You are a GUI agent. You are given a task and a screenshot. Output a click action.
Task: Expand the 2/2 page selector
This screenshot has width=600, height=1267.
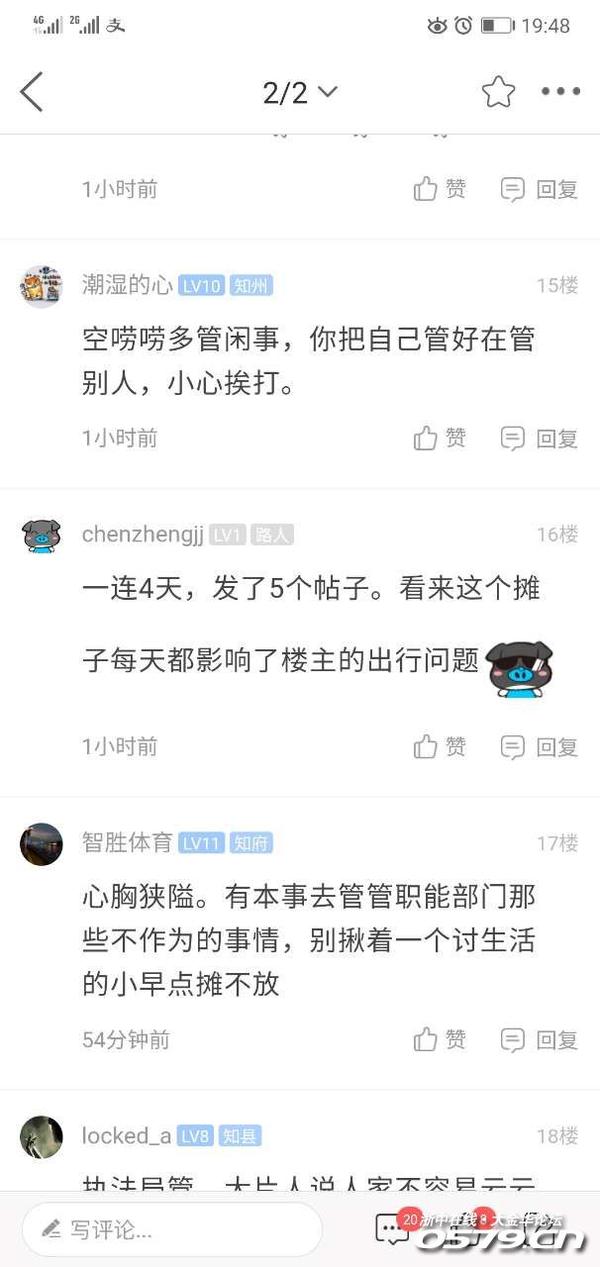click(x=300, y=93)
